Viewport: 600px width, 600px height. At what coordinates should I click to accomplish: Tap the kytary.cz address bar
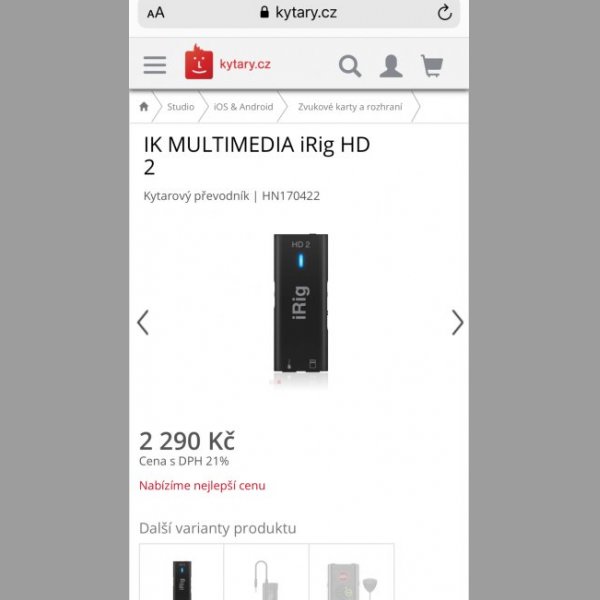(x=298, y=13)
